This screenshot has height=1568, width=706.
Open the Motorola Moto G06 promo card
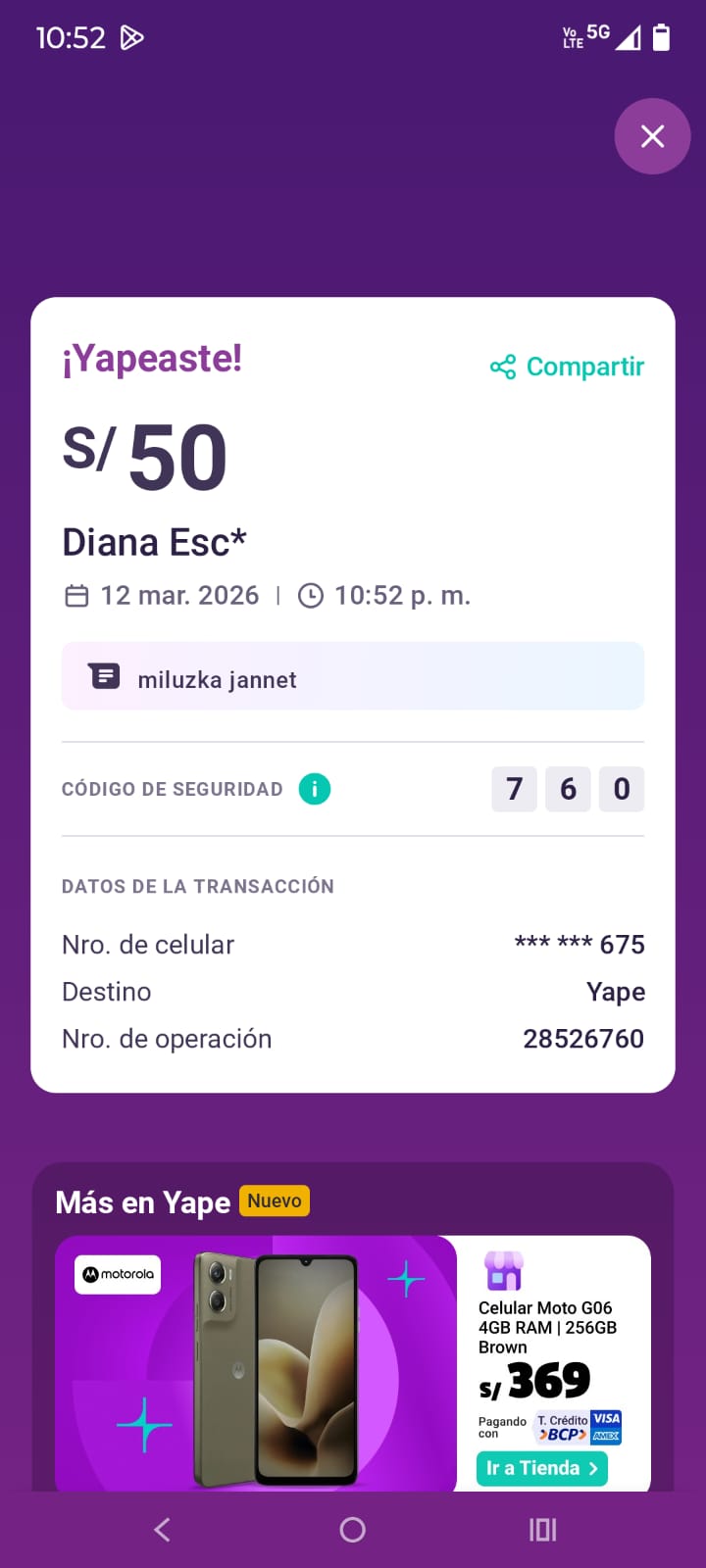(257, 1364)
